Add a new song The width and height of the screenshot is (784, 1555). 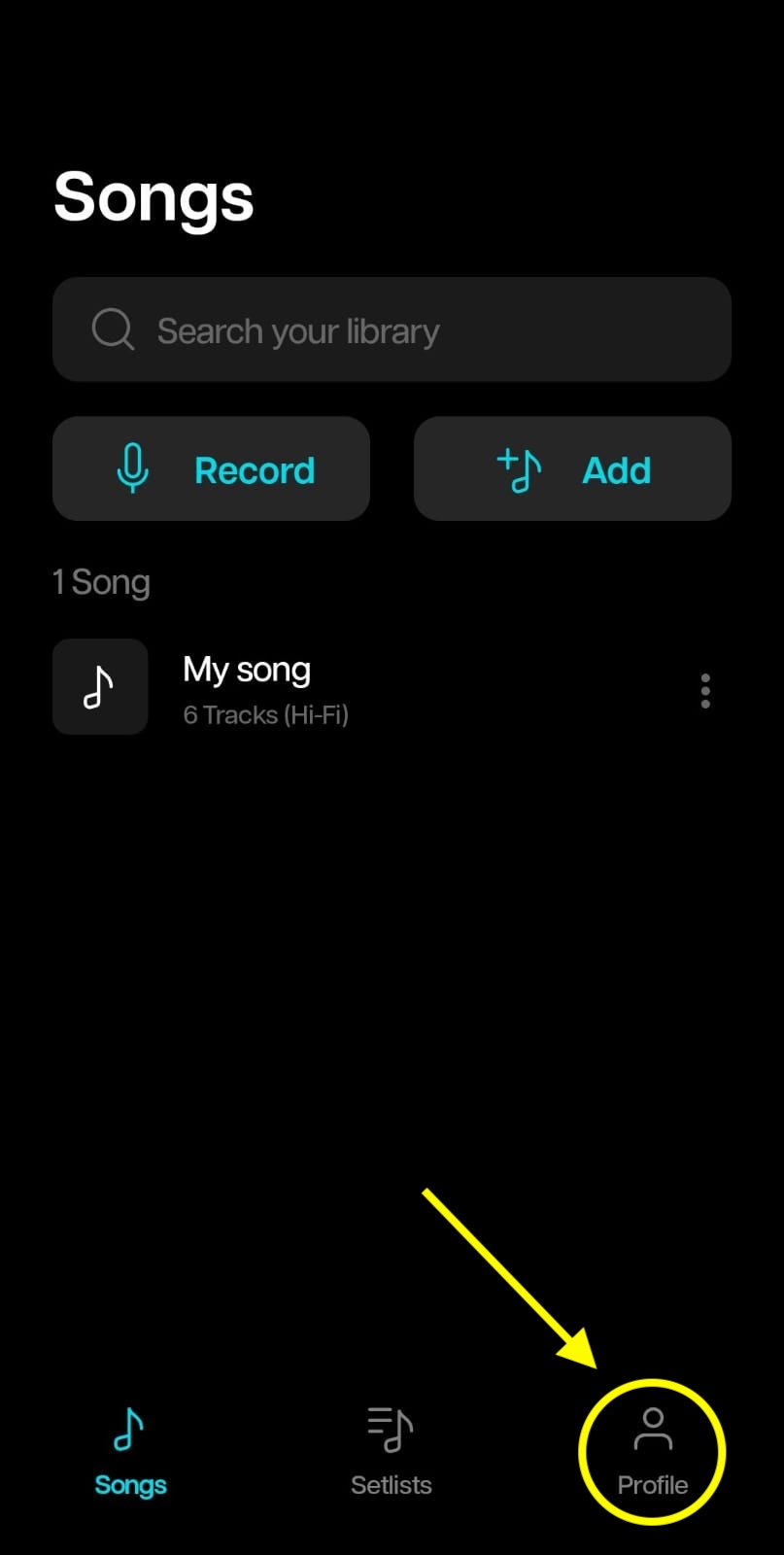(x=572, y=469)
